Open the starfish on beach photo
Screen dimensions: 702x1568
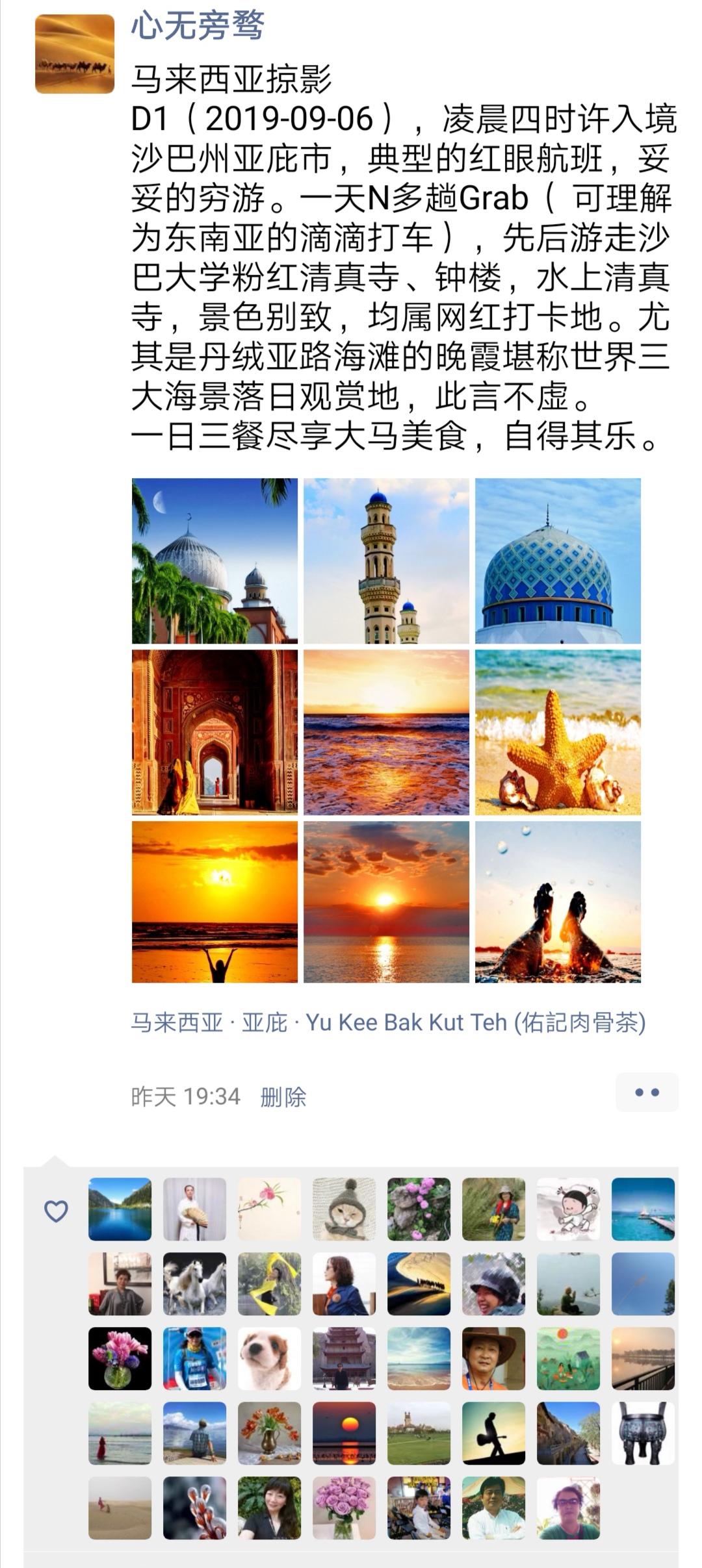pyautogui.click(x=558, y=732)
